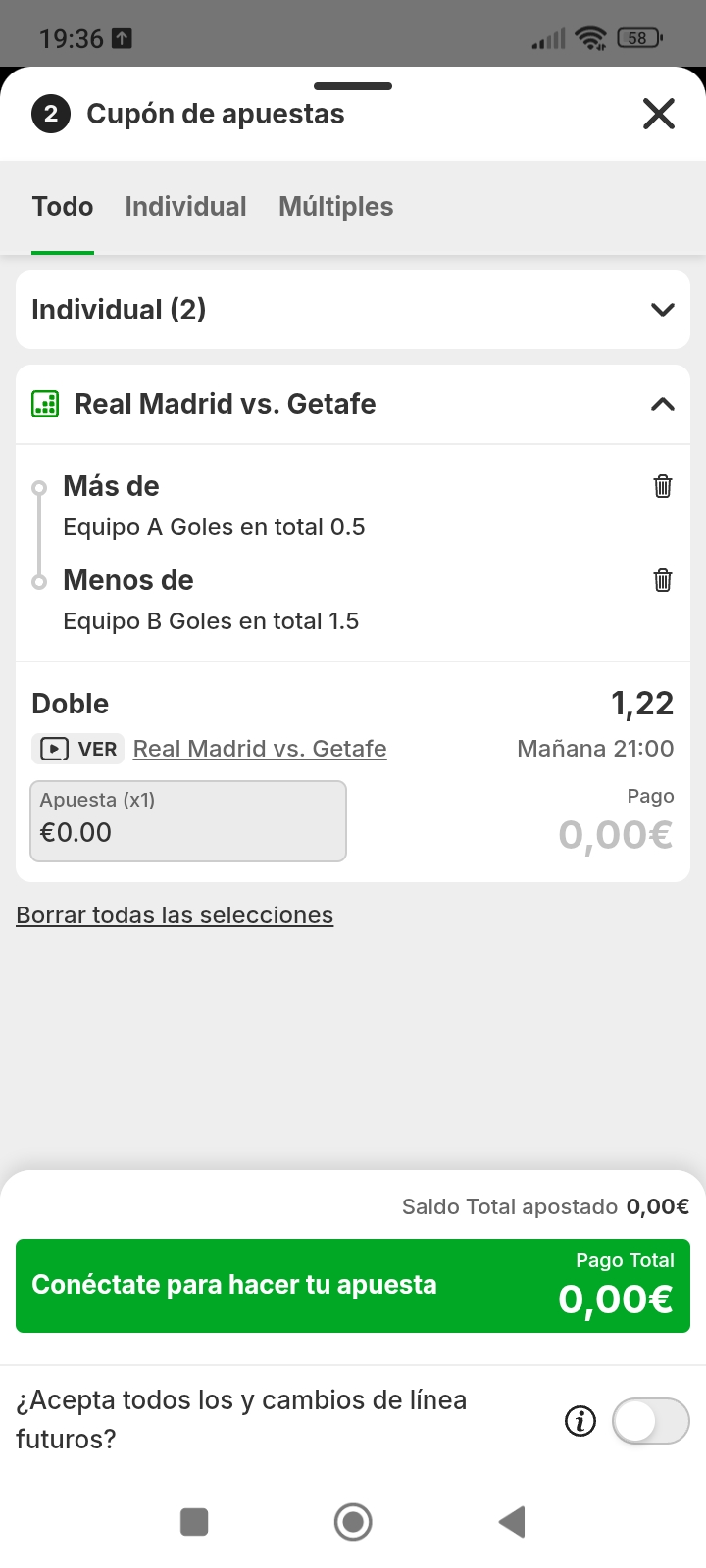Close the Cupón de apuestas sheet
This screenshot has height=1568, width=706.
click(x=659, y=114)
